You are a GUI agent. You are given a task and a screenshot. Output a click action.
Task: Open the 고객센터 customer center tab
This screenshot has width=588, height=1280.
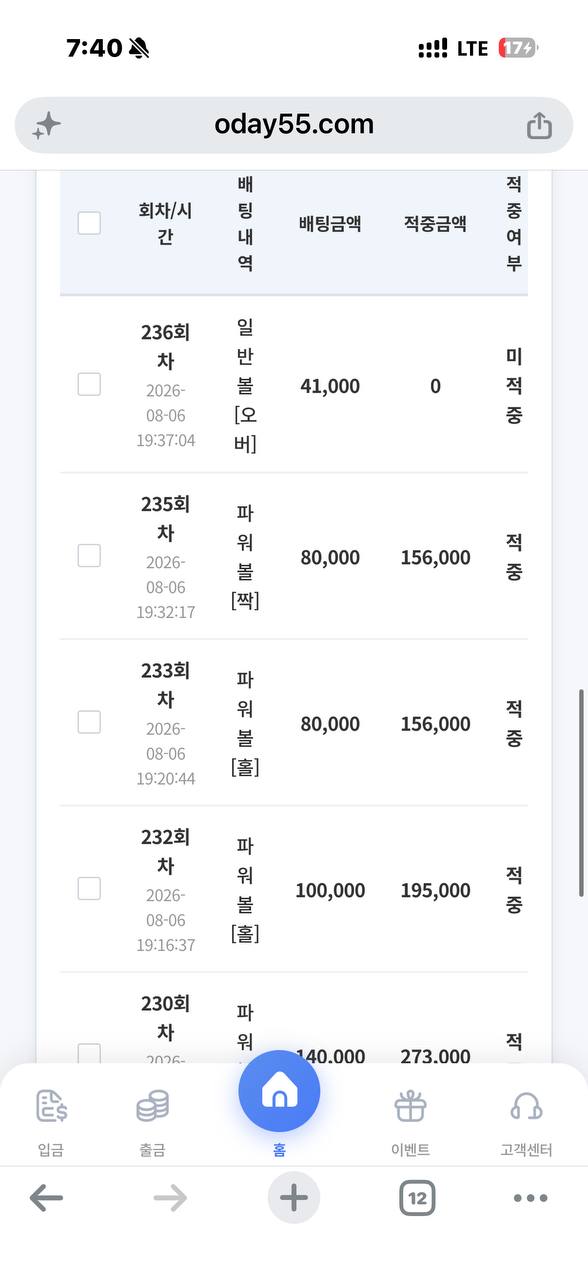click(x=526, y=1122)
